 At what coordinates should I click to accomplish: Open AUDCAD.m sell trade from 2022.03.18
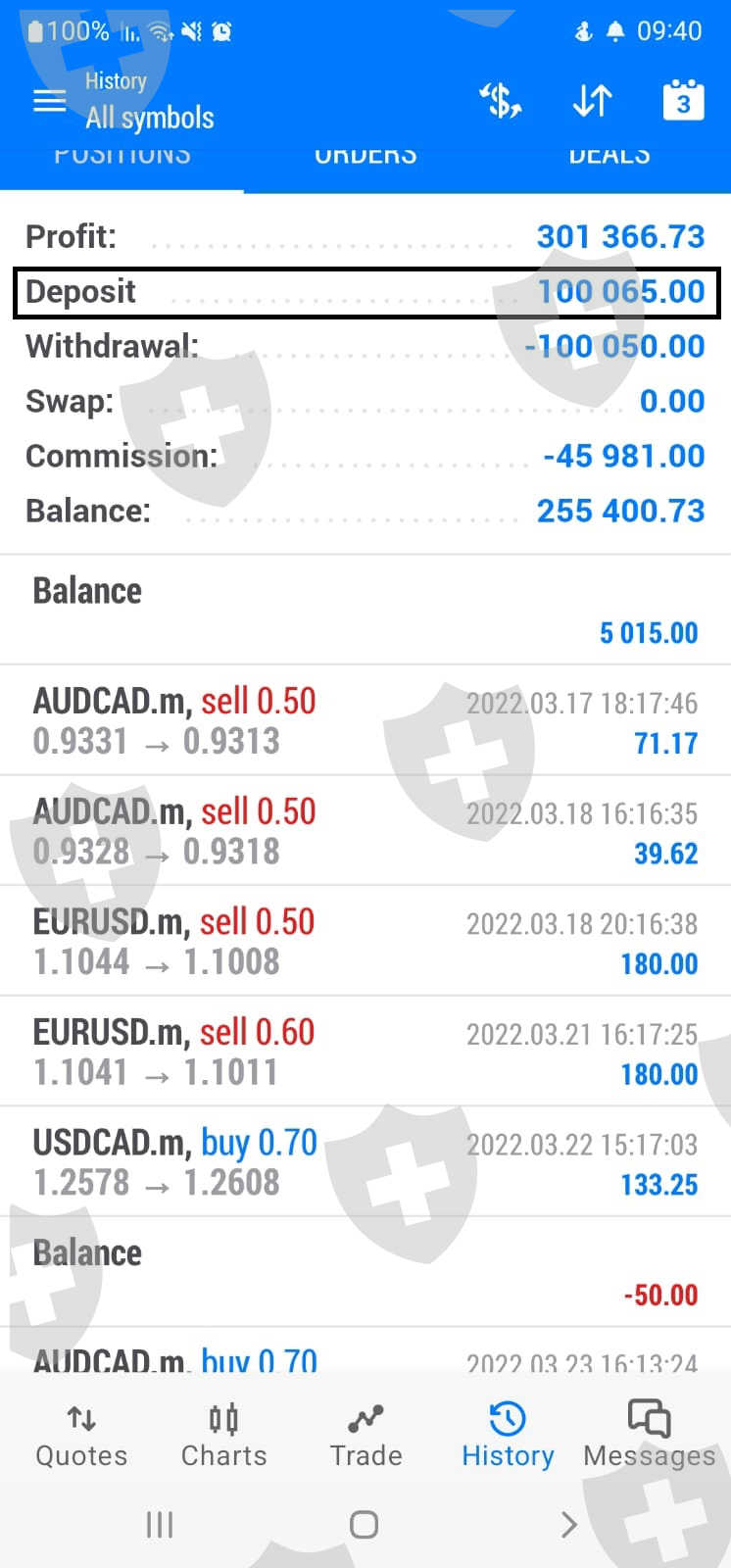coord(365,831)
